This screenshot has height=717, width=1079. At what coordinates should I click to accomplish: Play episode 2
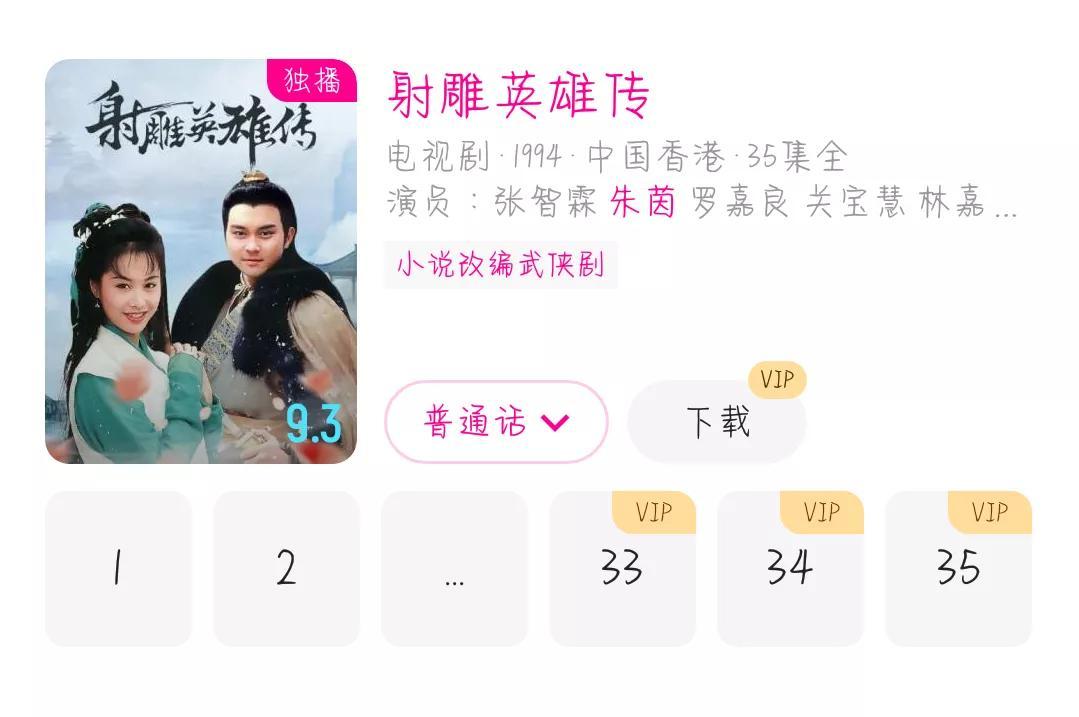click(286, 568)
